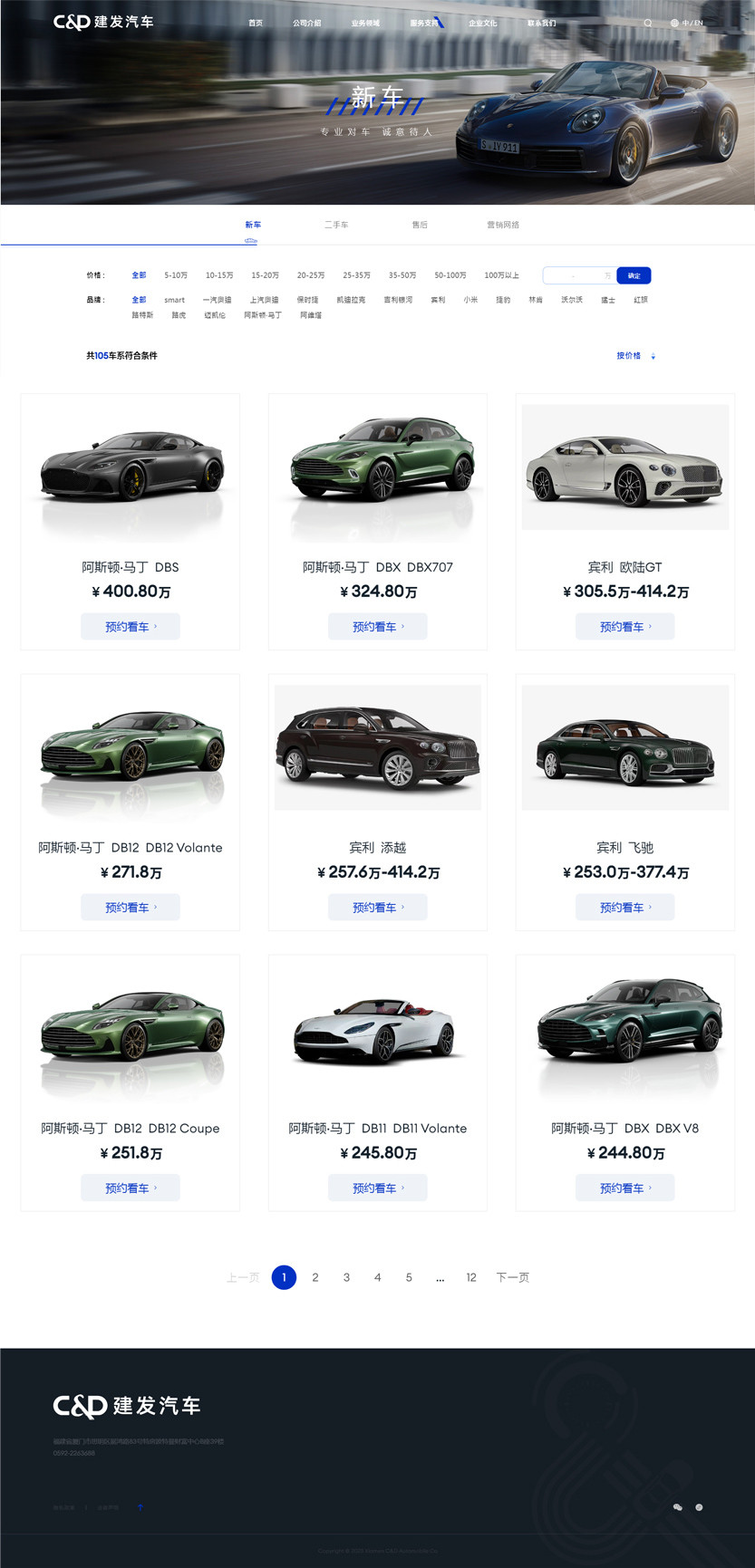Open the 售后 tab
The height and width of the screenshot is (1568, 755).
click(x=420, y=225)
